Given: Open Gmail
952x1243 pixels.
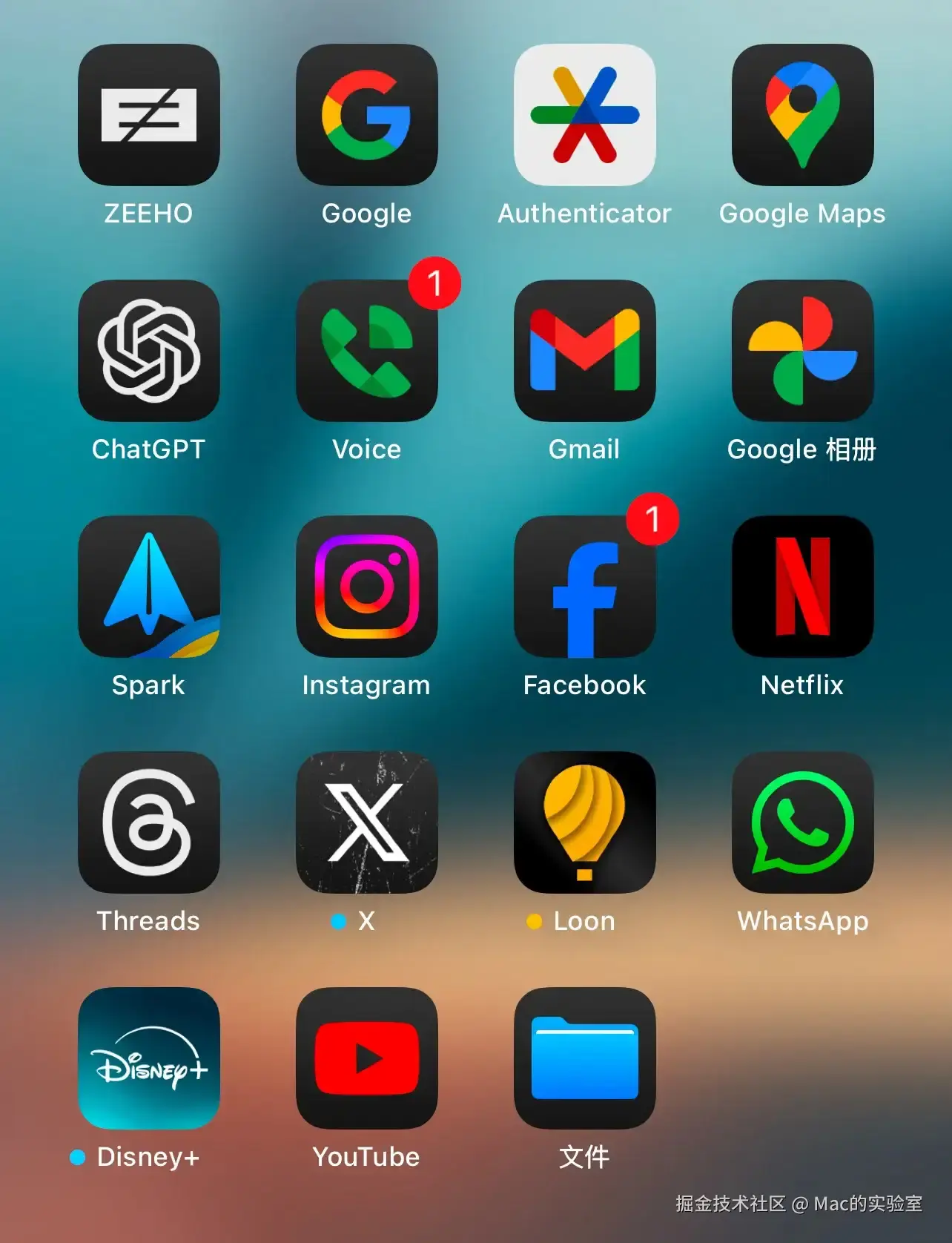Looking at the screenshot, I should 584,351.
